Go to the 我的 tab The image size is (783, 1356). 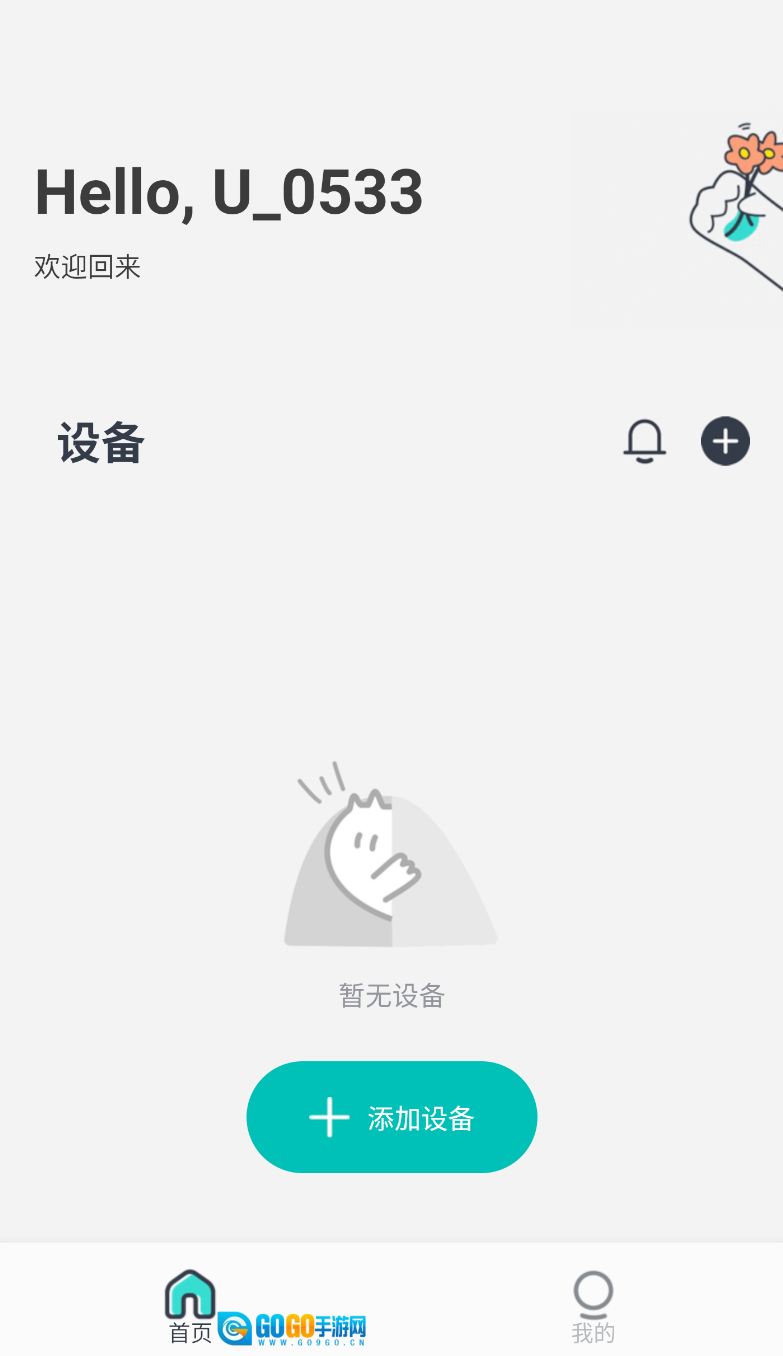593,1304
